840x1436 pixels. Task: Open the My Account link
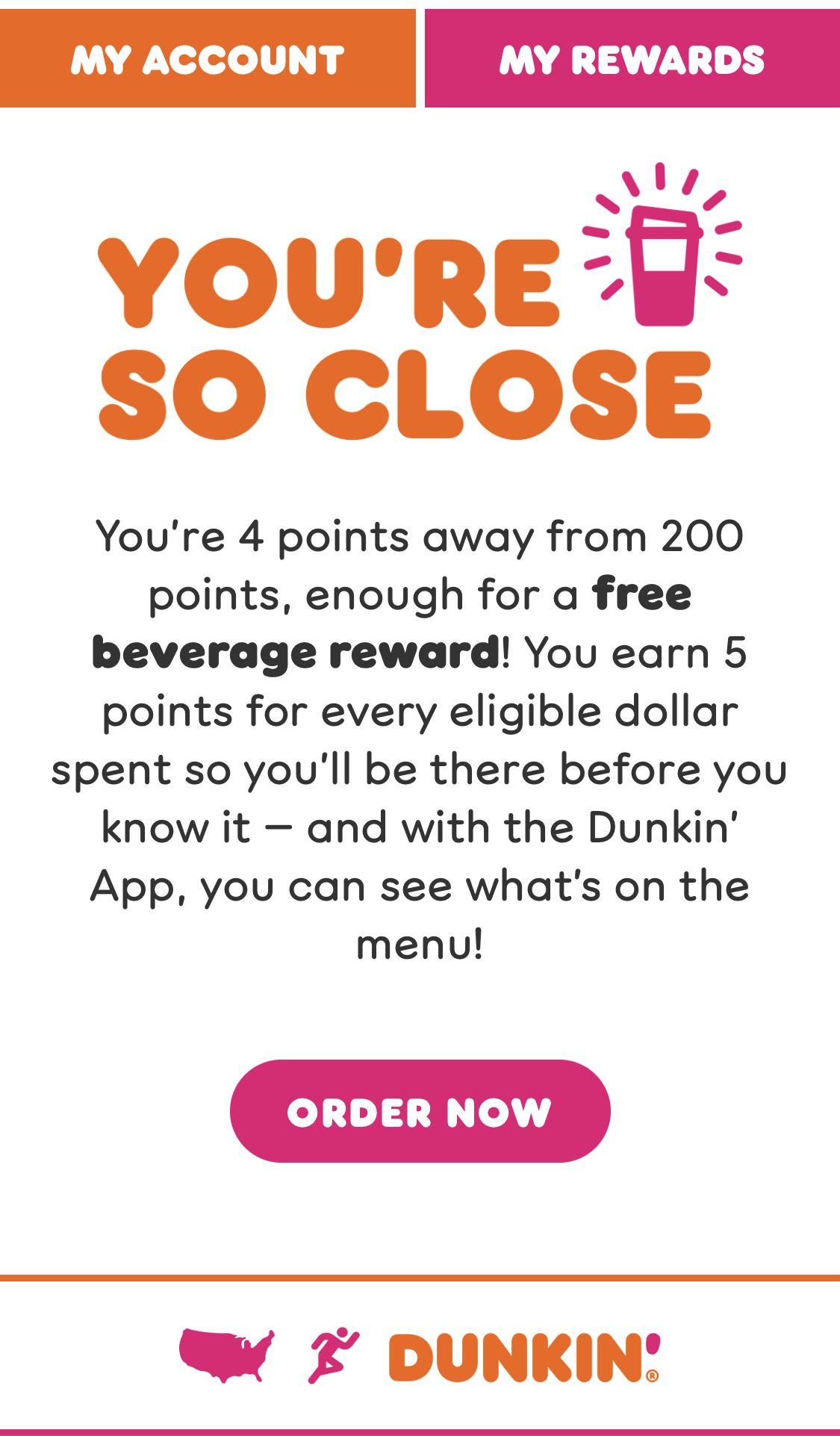(x=208, y=59)
